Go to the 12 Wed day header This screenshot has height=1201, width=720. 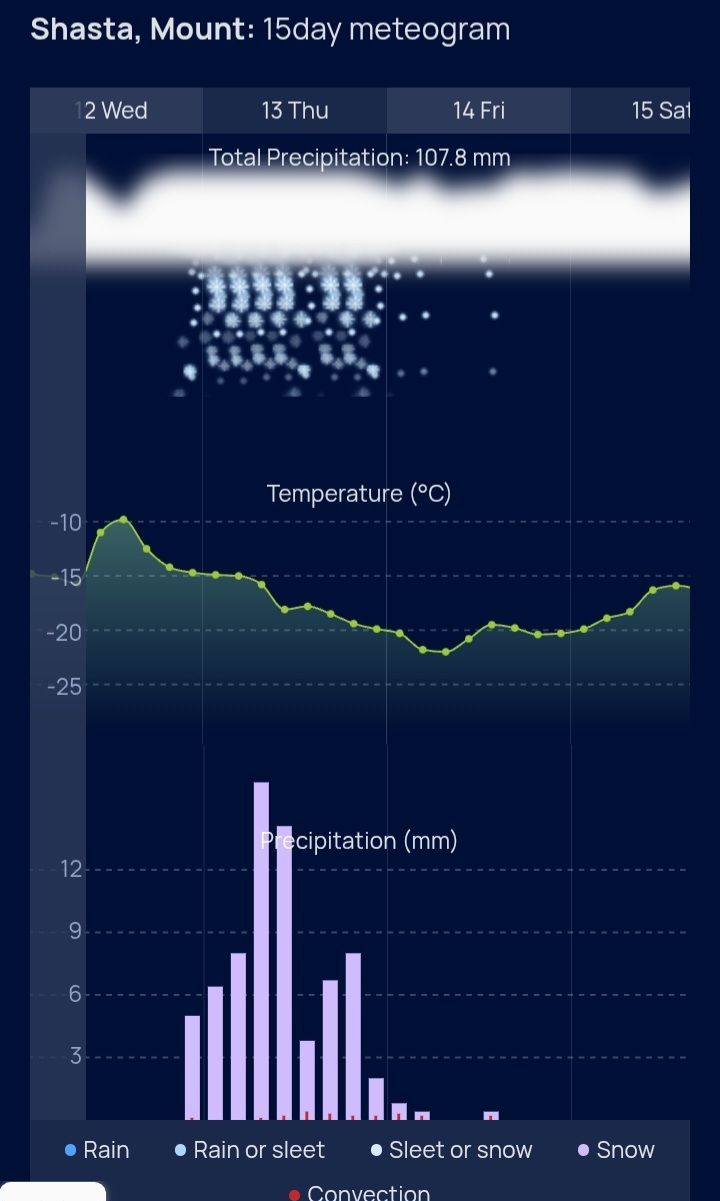[117, 110]
